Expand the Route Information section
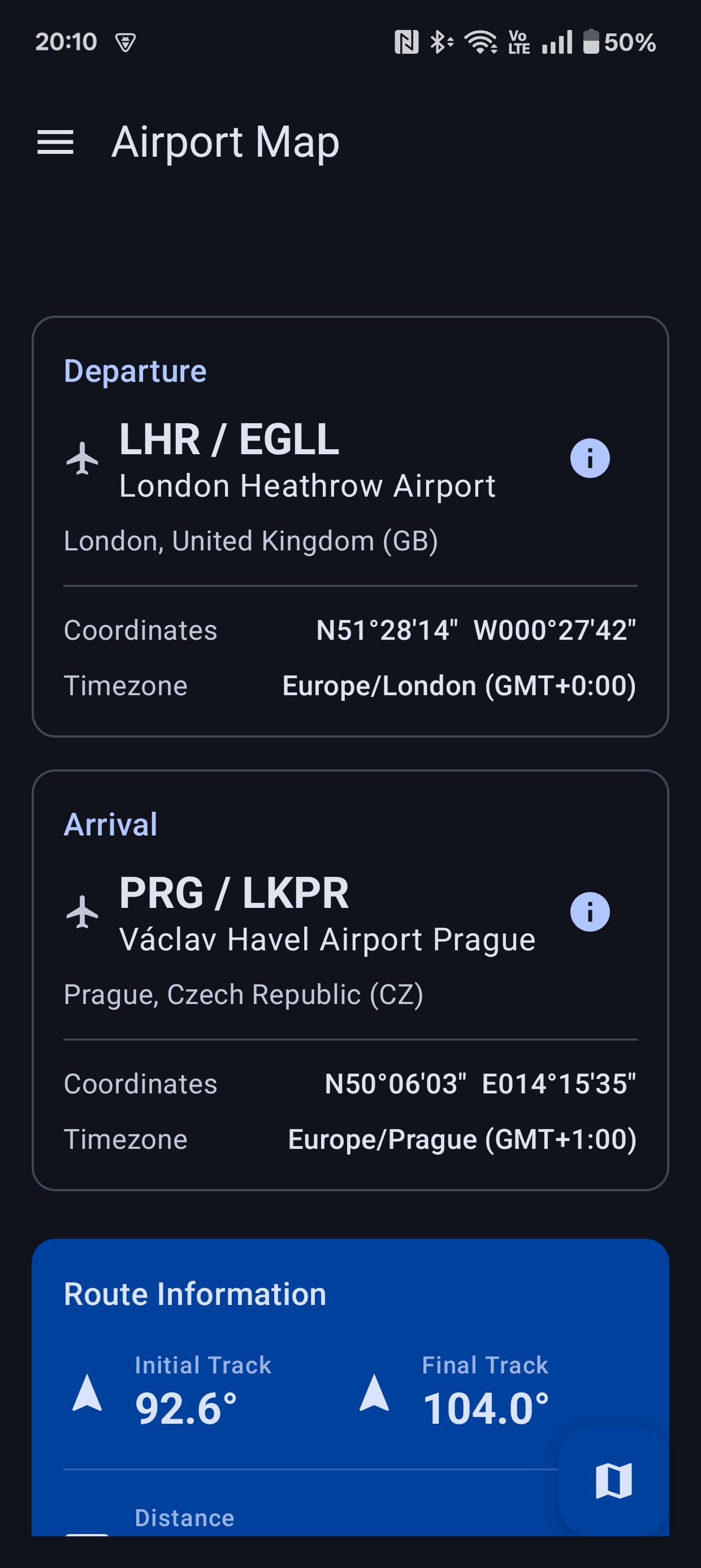Screen dimensions: 701x1568 pyautogui.click(x=194, y=1294)
